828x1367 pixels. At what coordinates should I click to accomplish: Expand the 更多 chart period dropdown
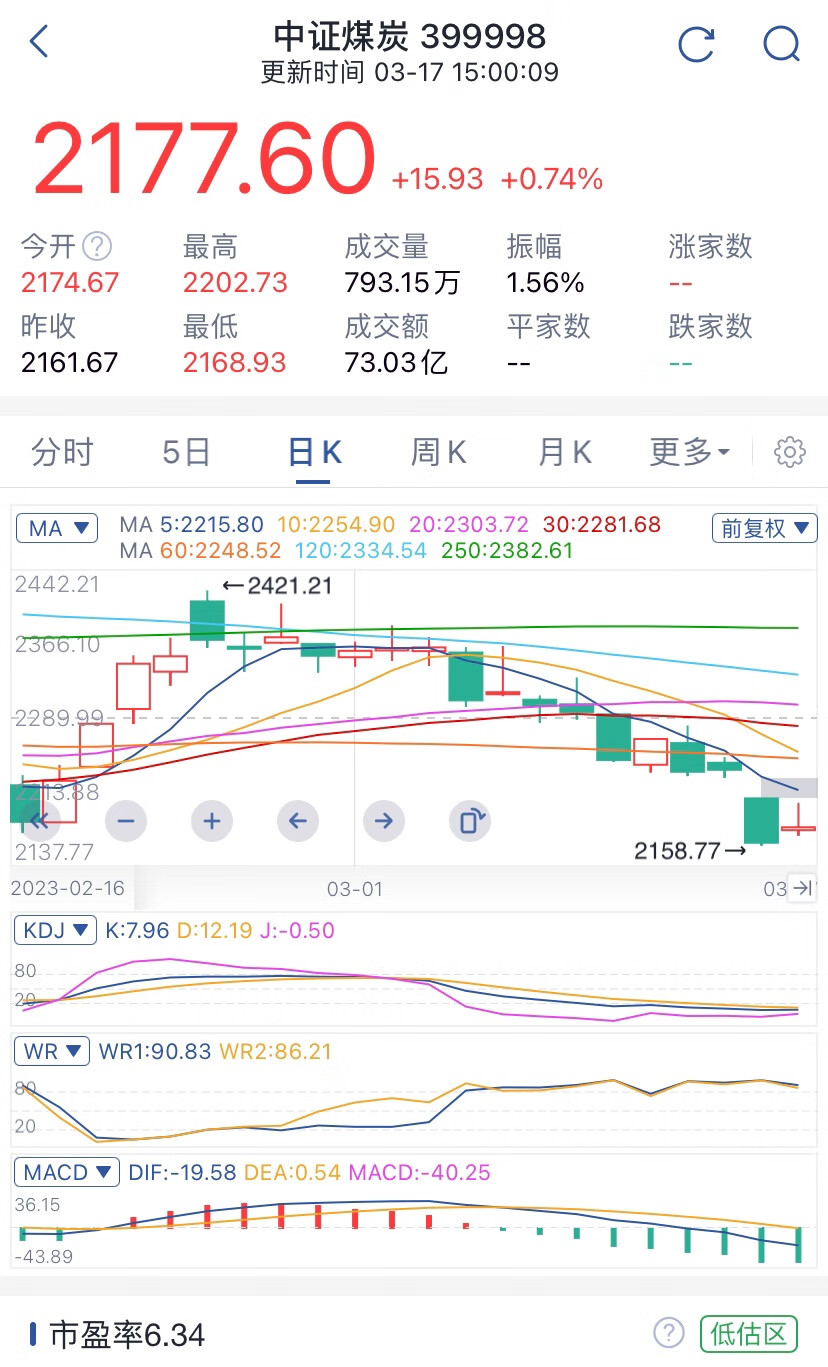tap(689, 452)
